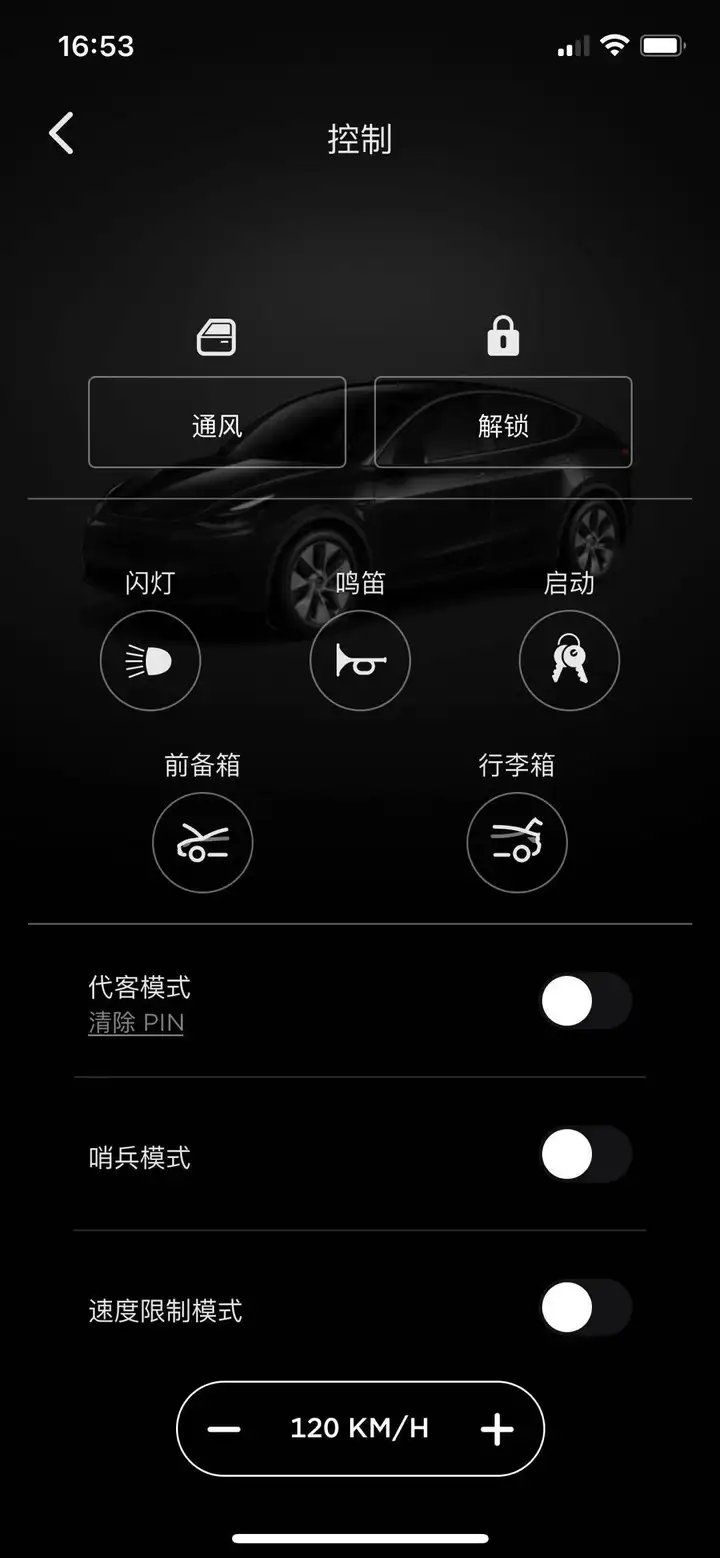Enable 代客模式 valet mode
720x1558 pixels.
tap(585, 1001)
